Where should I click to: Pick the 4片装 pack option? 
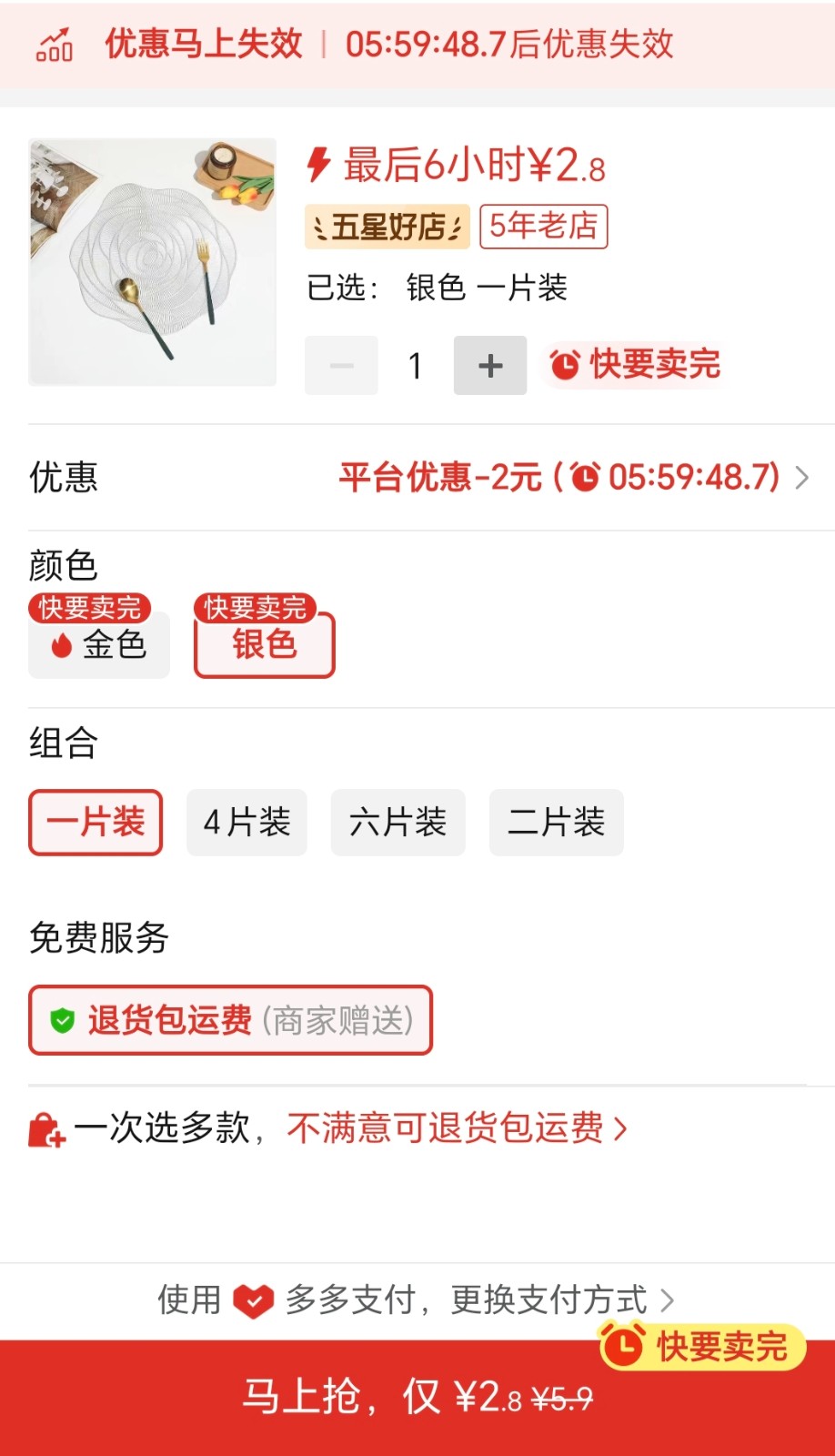coord(246,823)
